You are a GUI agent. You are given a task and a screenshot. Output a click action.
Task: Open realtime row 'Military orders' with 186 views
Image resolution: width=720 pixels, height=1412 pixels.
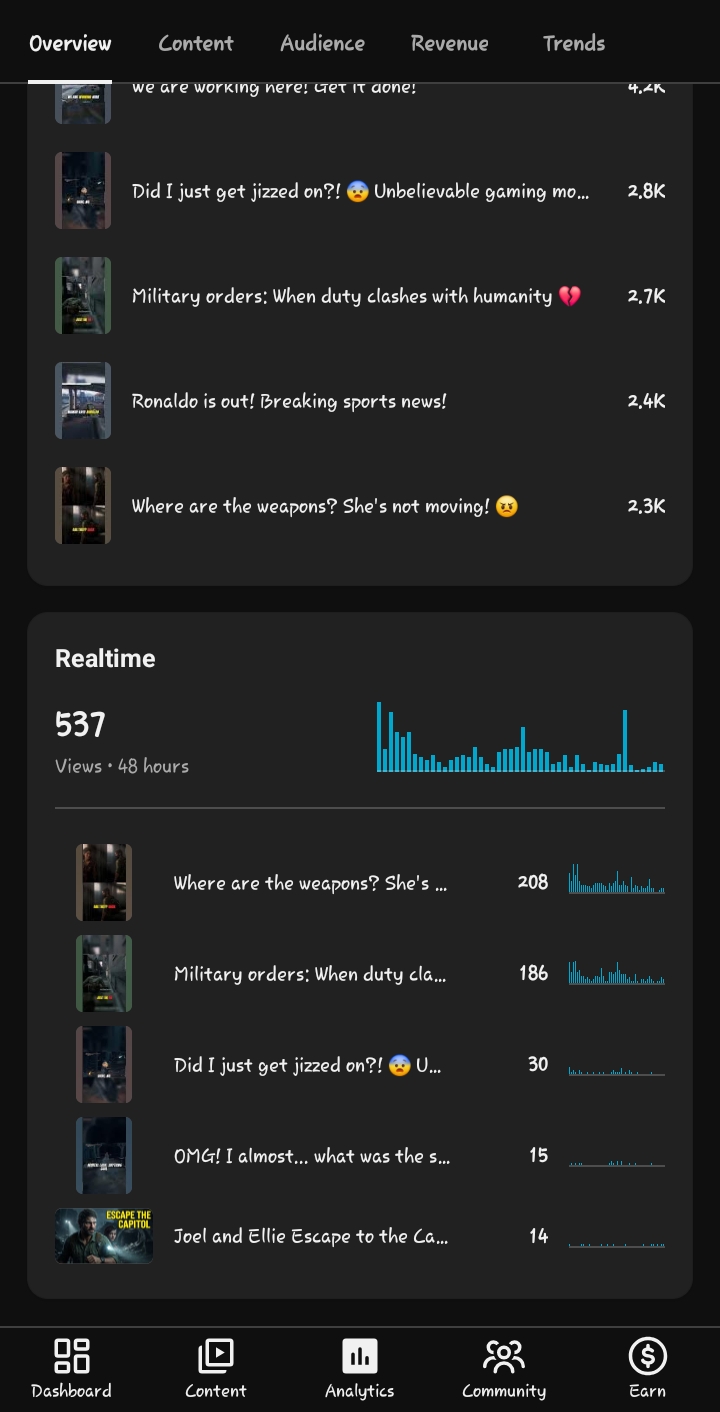click(x=370, y=973)
